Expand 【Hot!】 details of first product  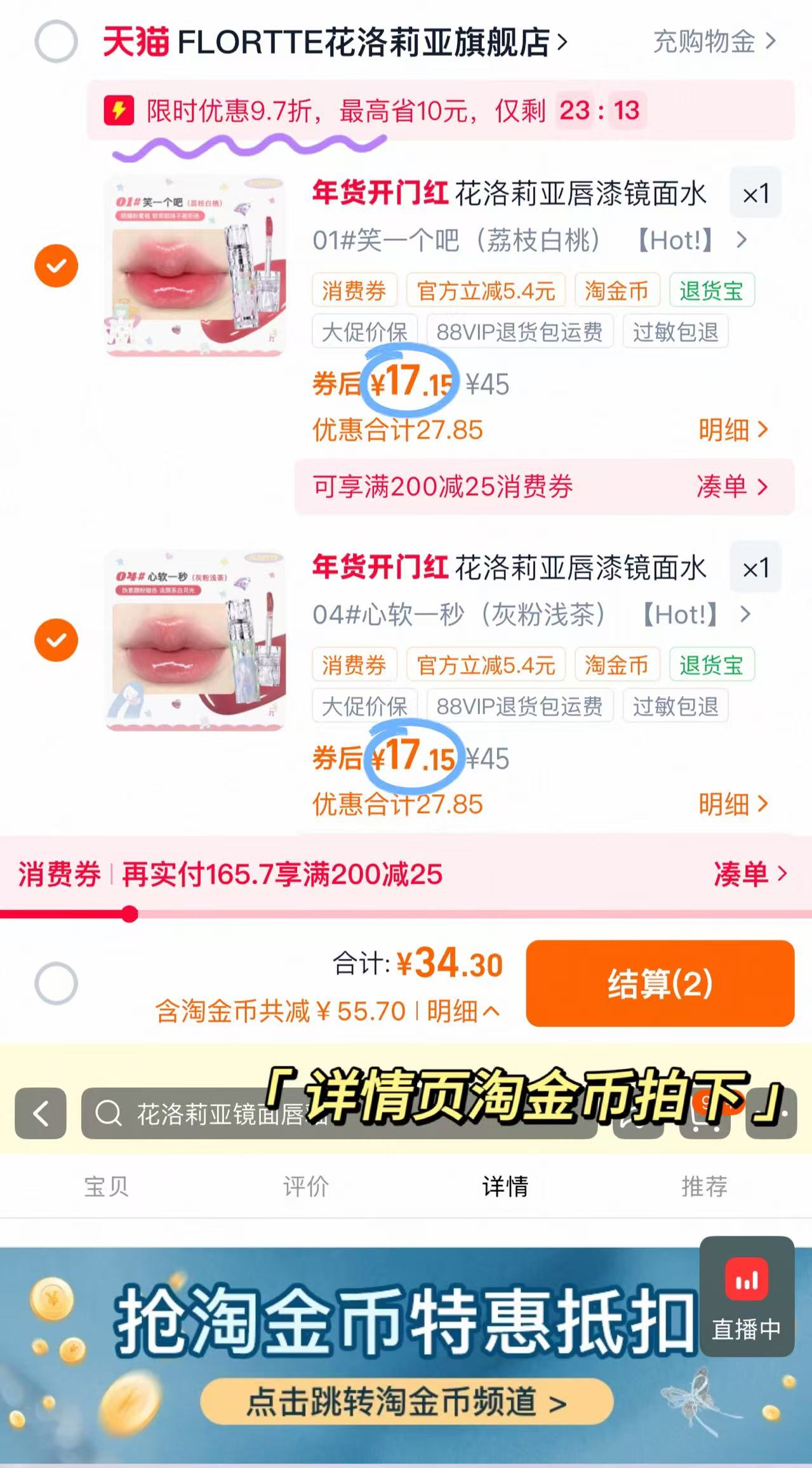point(676,240)
